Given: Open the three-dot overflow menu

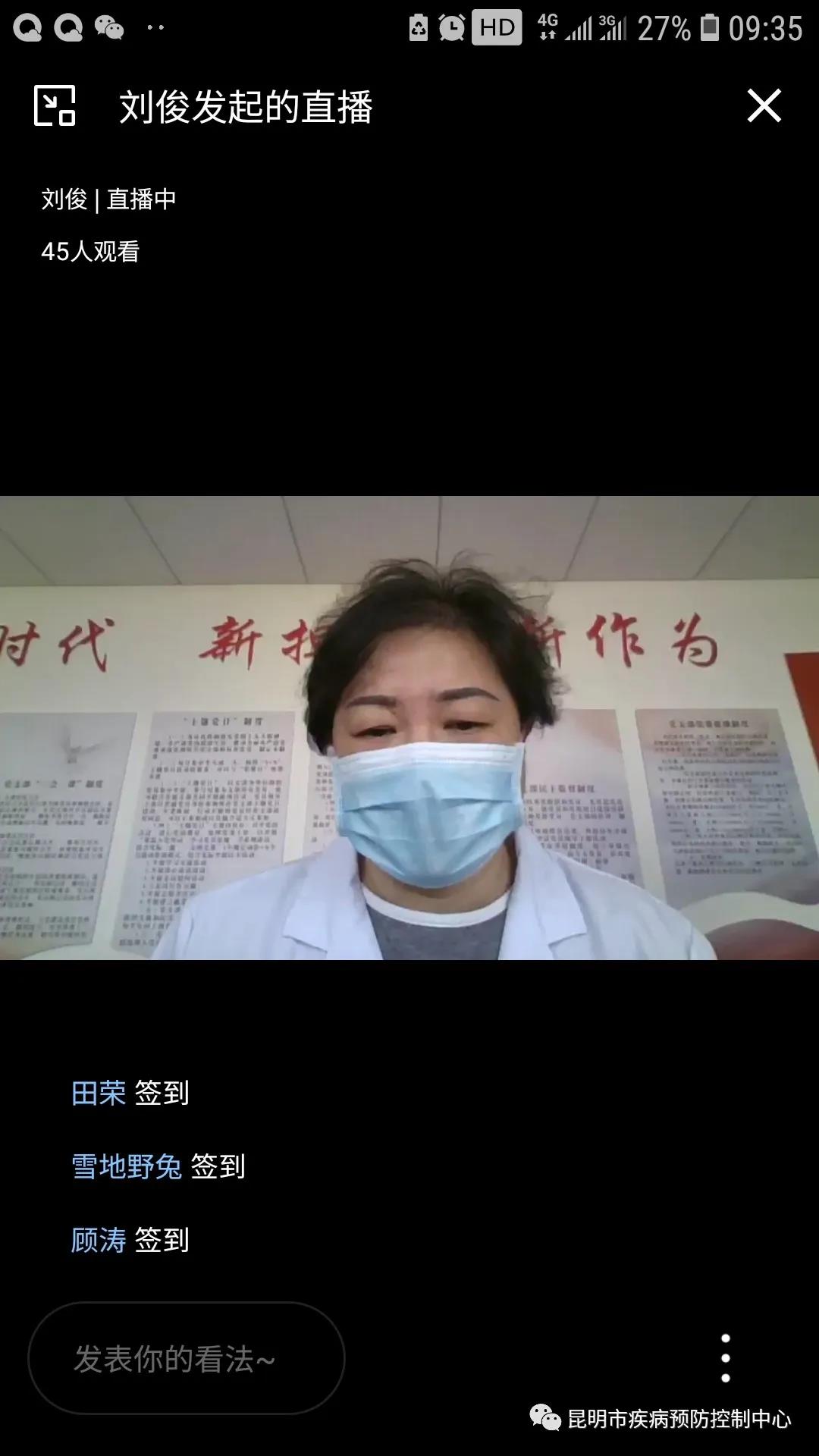Looking at the screenshot, I should pos(726,1358).
